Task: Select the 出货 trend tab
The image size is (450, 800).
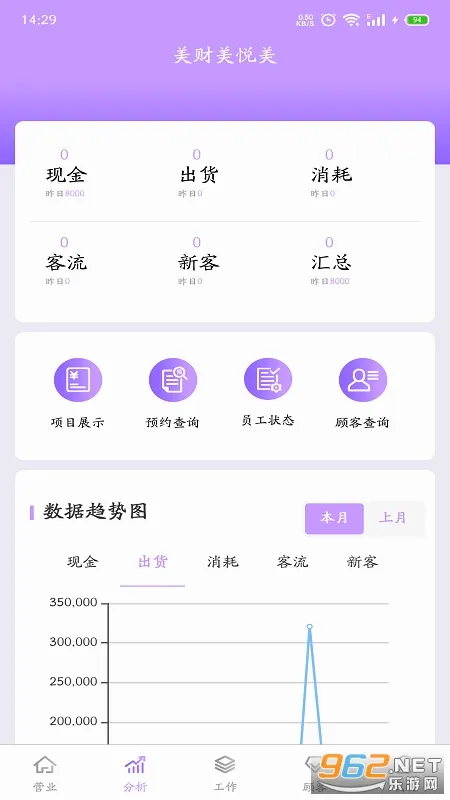Action: [x=153, y=562]
